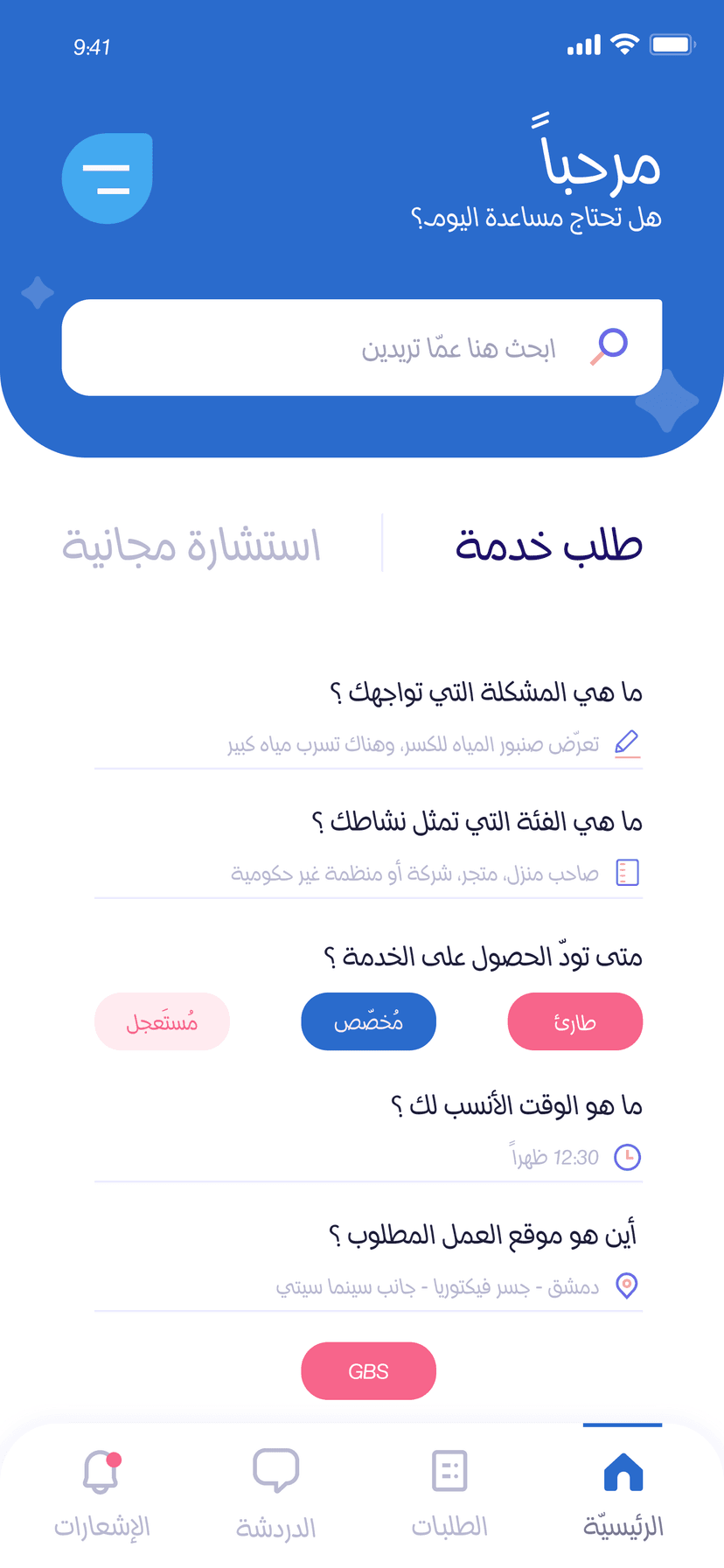Image resolution: width=724 pixels, height=1568 pixels.
Task: Open the الدردشة chat tab
Action: [276, 1494]
